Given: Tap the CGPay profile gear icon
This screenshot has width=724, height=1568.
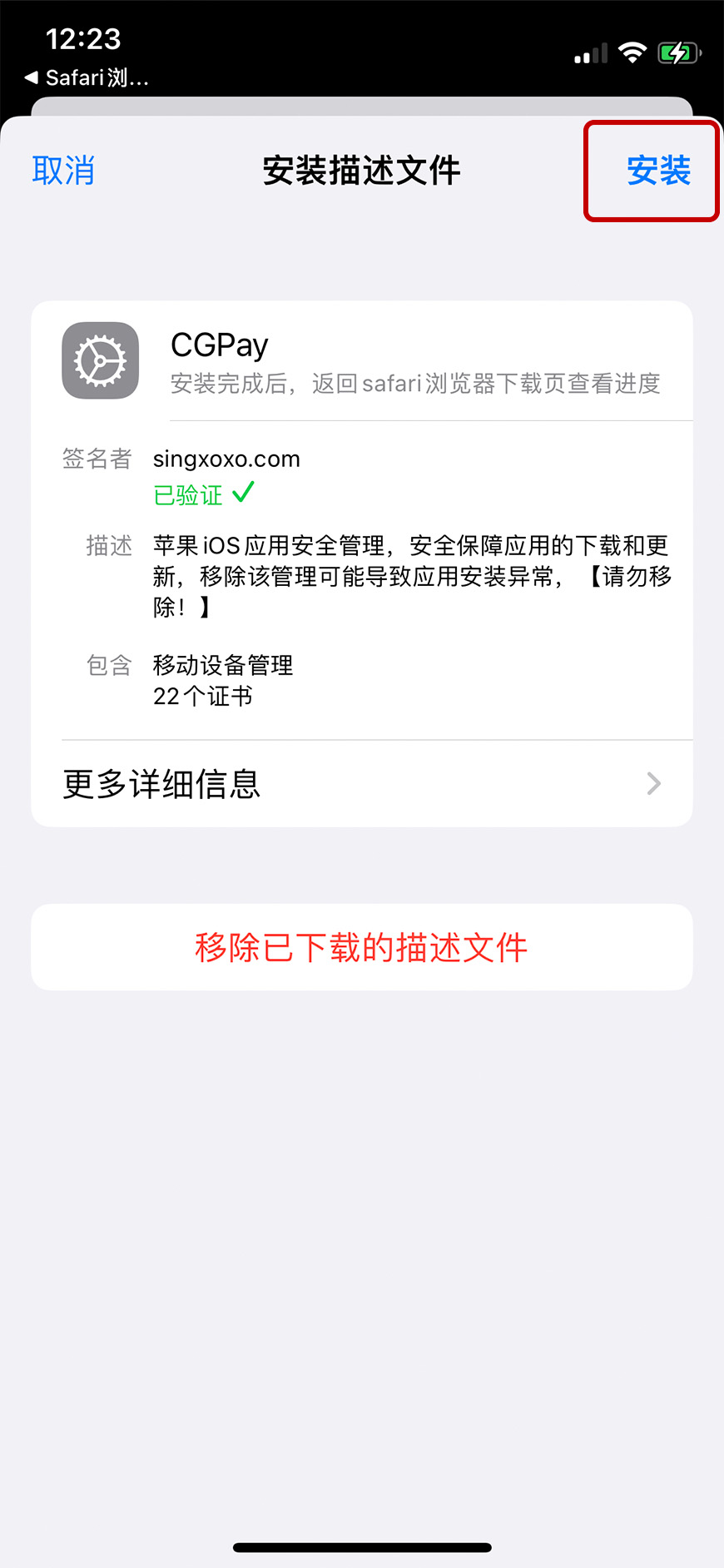Looking at the screenshot, I should [x=100, y=360].
